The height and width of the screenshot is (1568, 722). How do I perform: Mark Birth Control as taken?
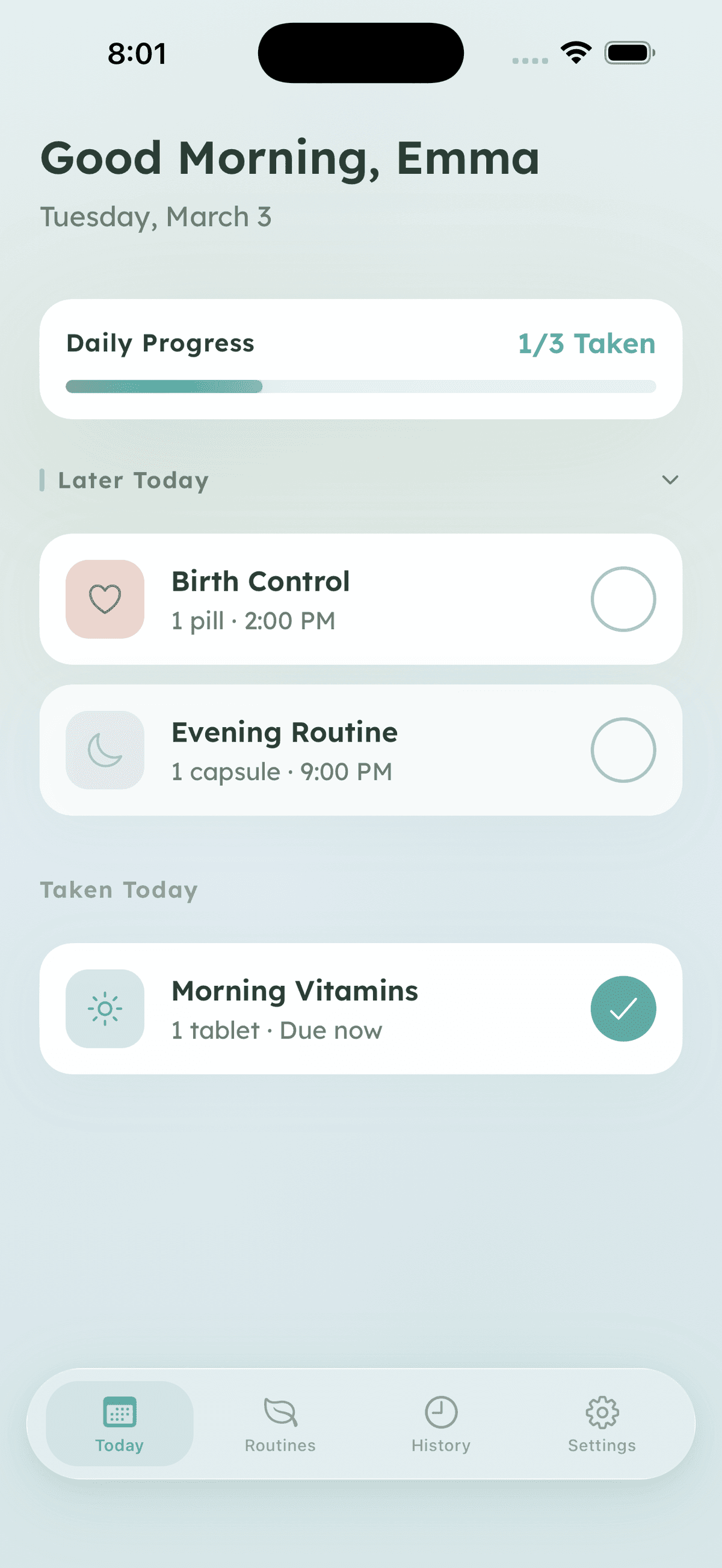click(623, 598)
